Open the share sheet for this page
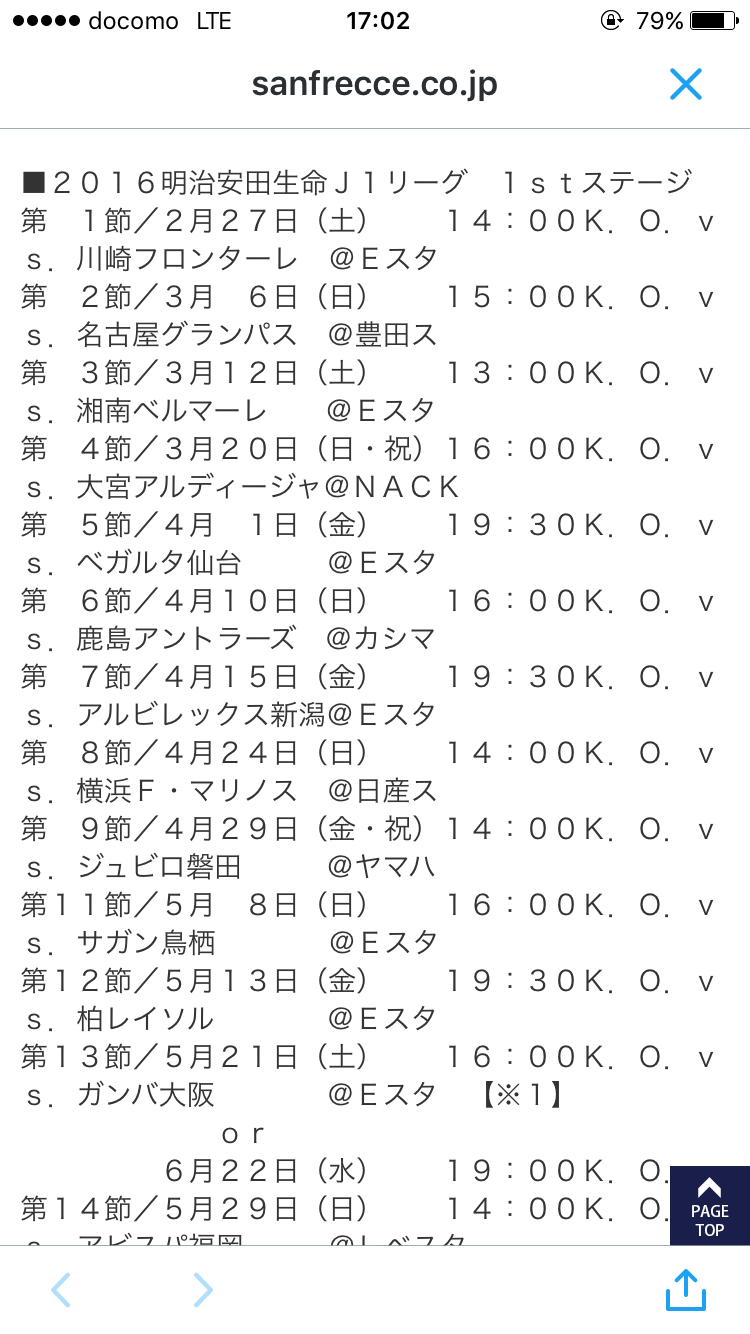Screen dimensions: 750x1334 click(686, 1289)
